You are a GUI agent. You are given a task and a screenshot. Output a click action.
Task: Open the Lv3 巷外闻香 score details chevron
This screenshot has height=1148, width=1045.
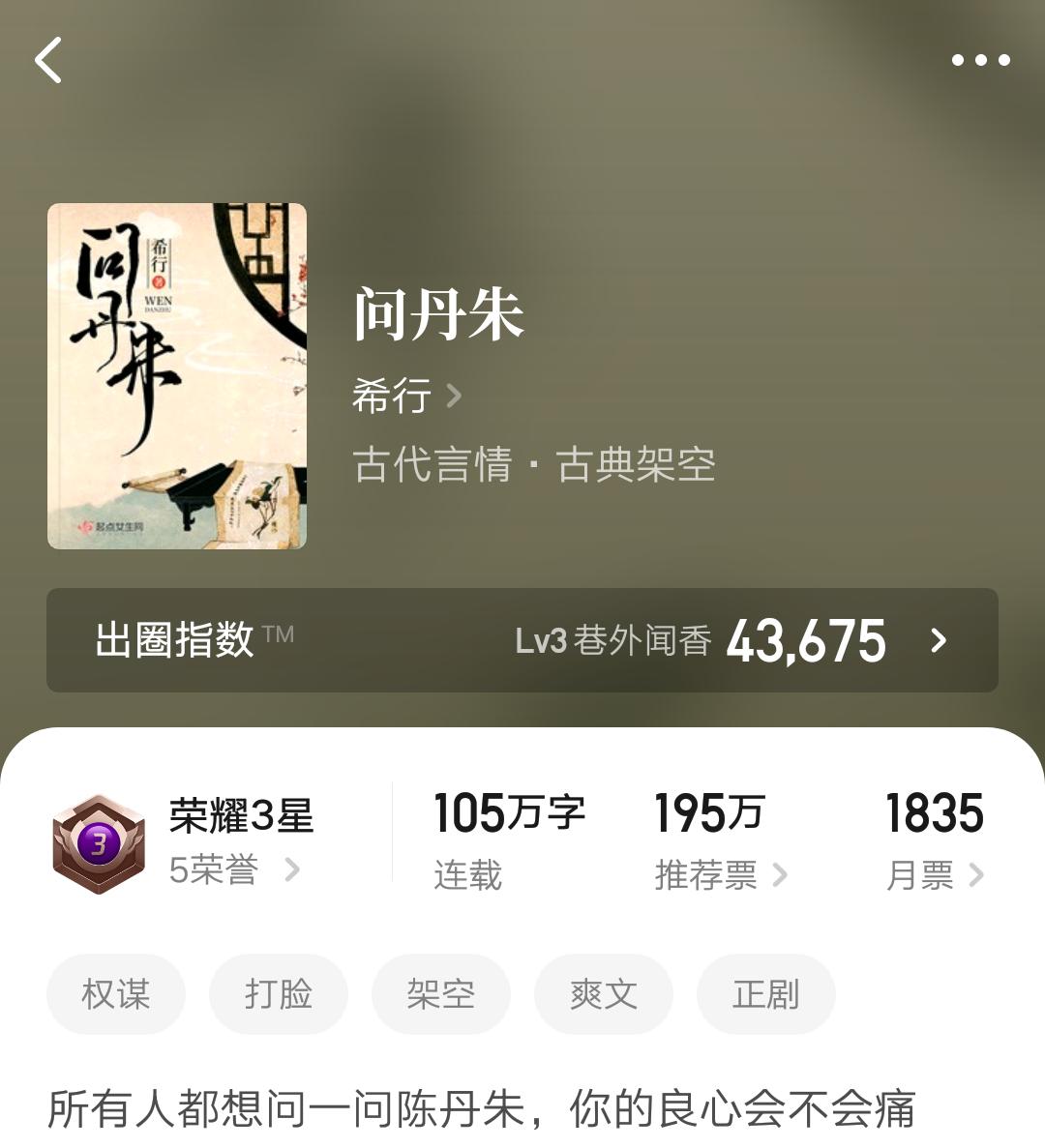(935, 640)
